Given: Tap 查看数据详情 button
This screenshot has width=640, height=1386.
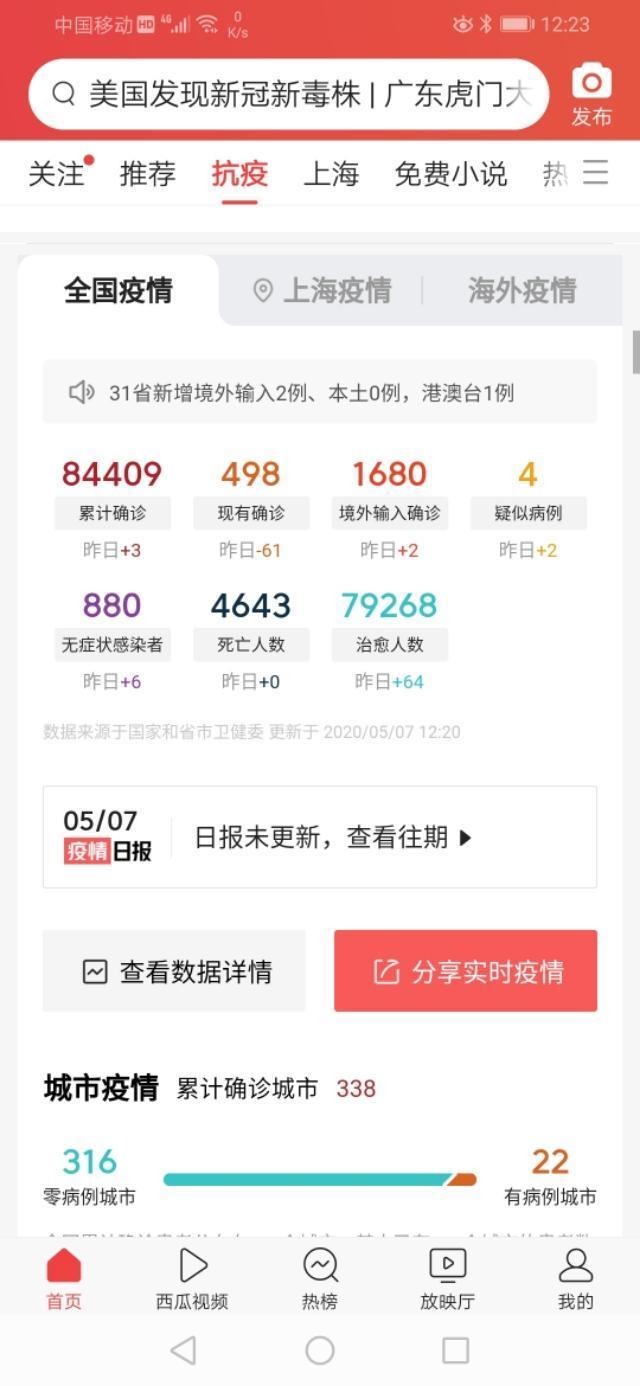Looking at the screenshot, I should point(174,971).
